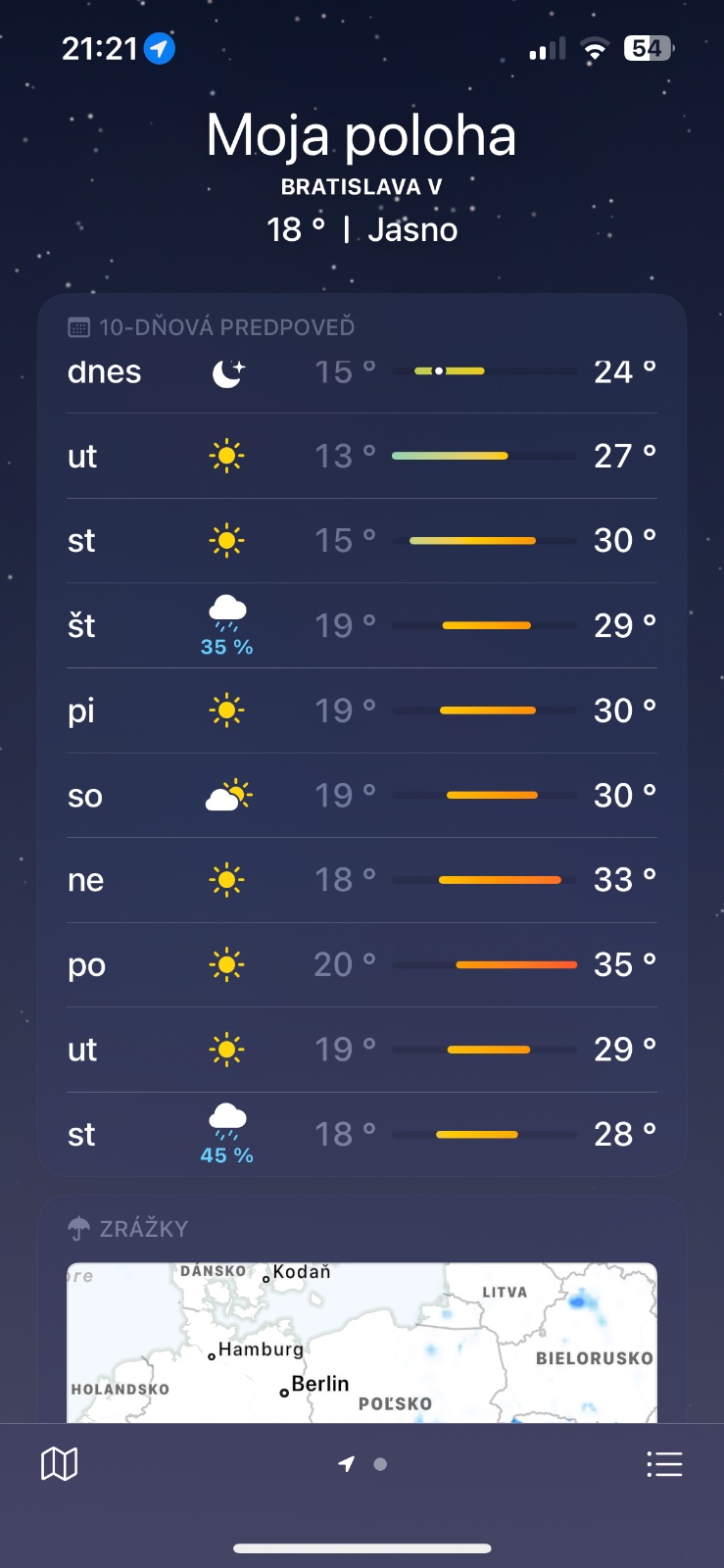Open the ut forecast row with 27° high

(x=362, y=456)
